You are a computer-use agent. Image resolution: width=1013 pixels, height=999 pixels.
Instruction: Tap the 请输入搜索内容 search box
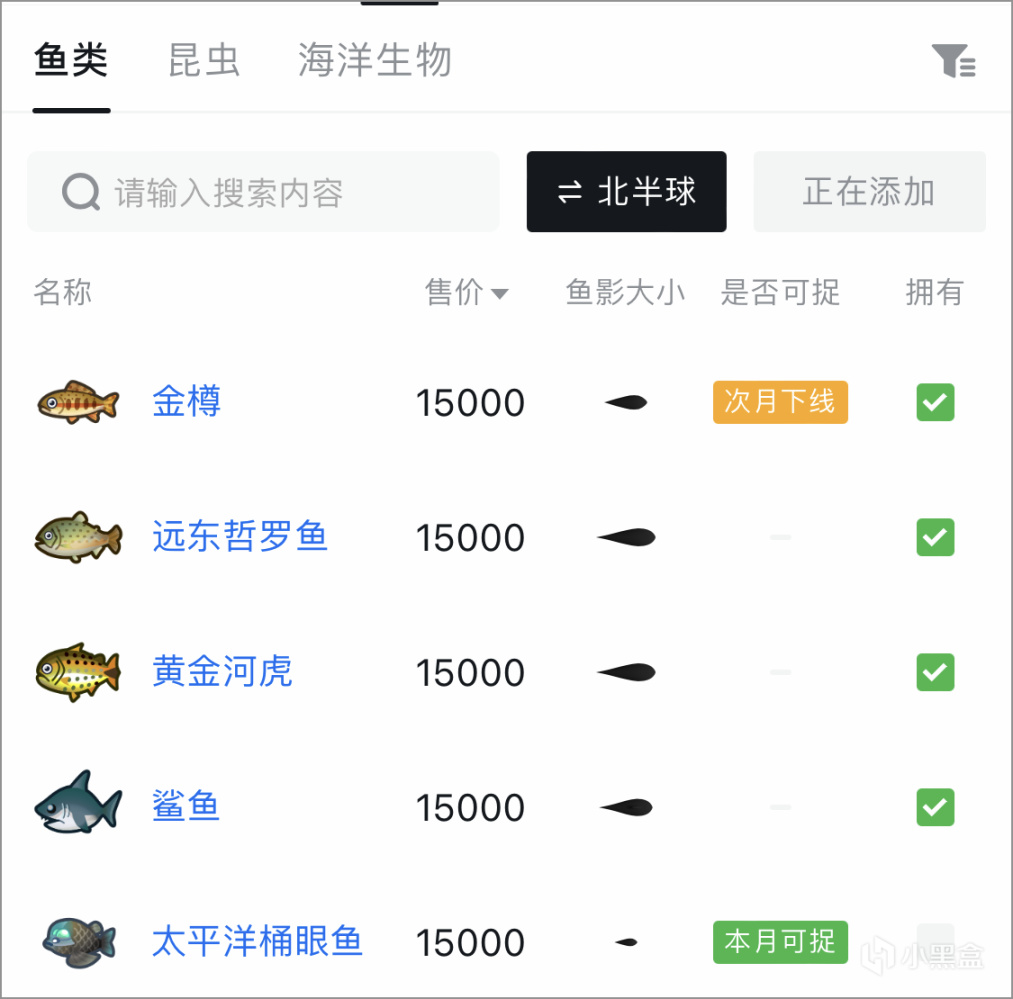(263, 192)
